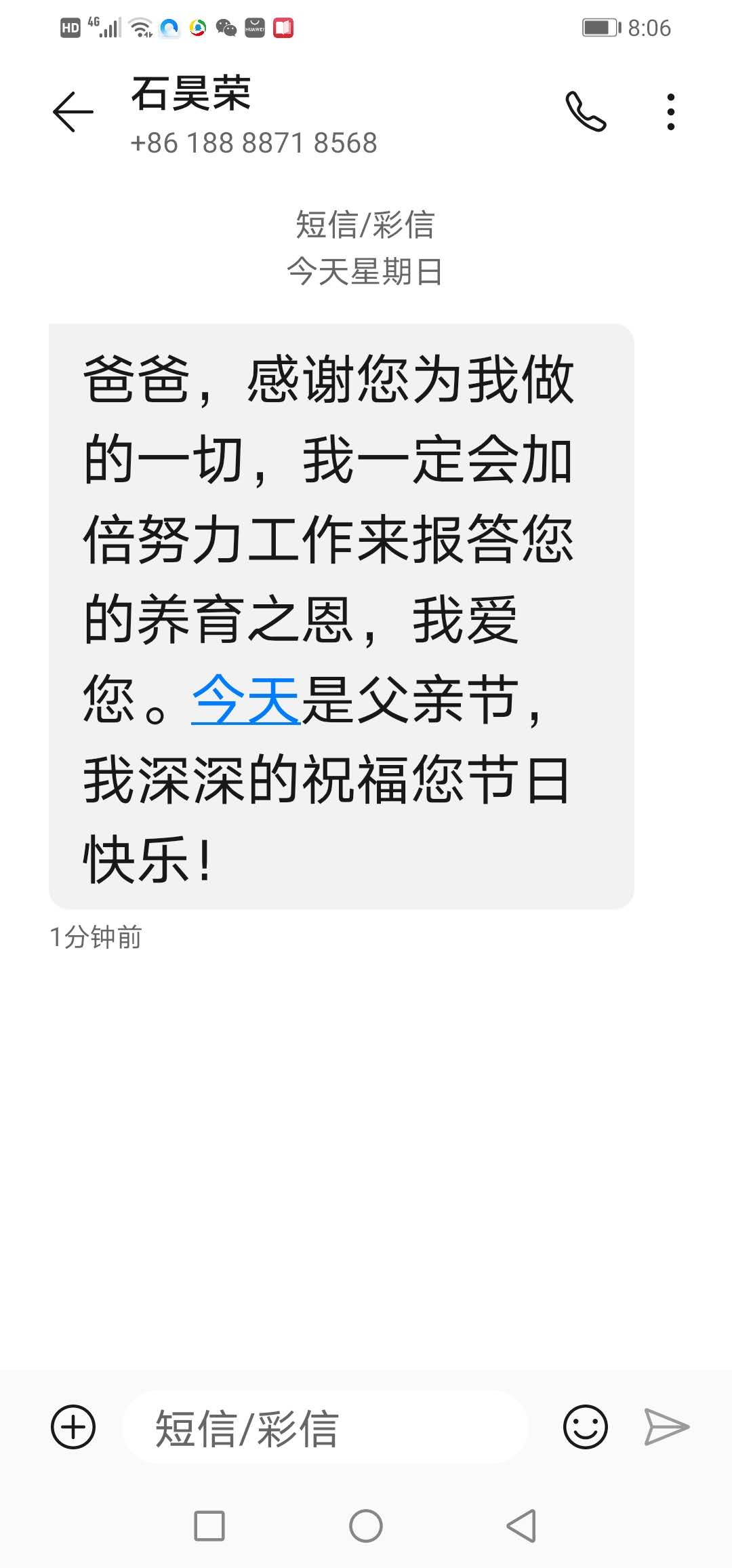Open the three-dot overflow menu

pos(670,112)
